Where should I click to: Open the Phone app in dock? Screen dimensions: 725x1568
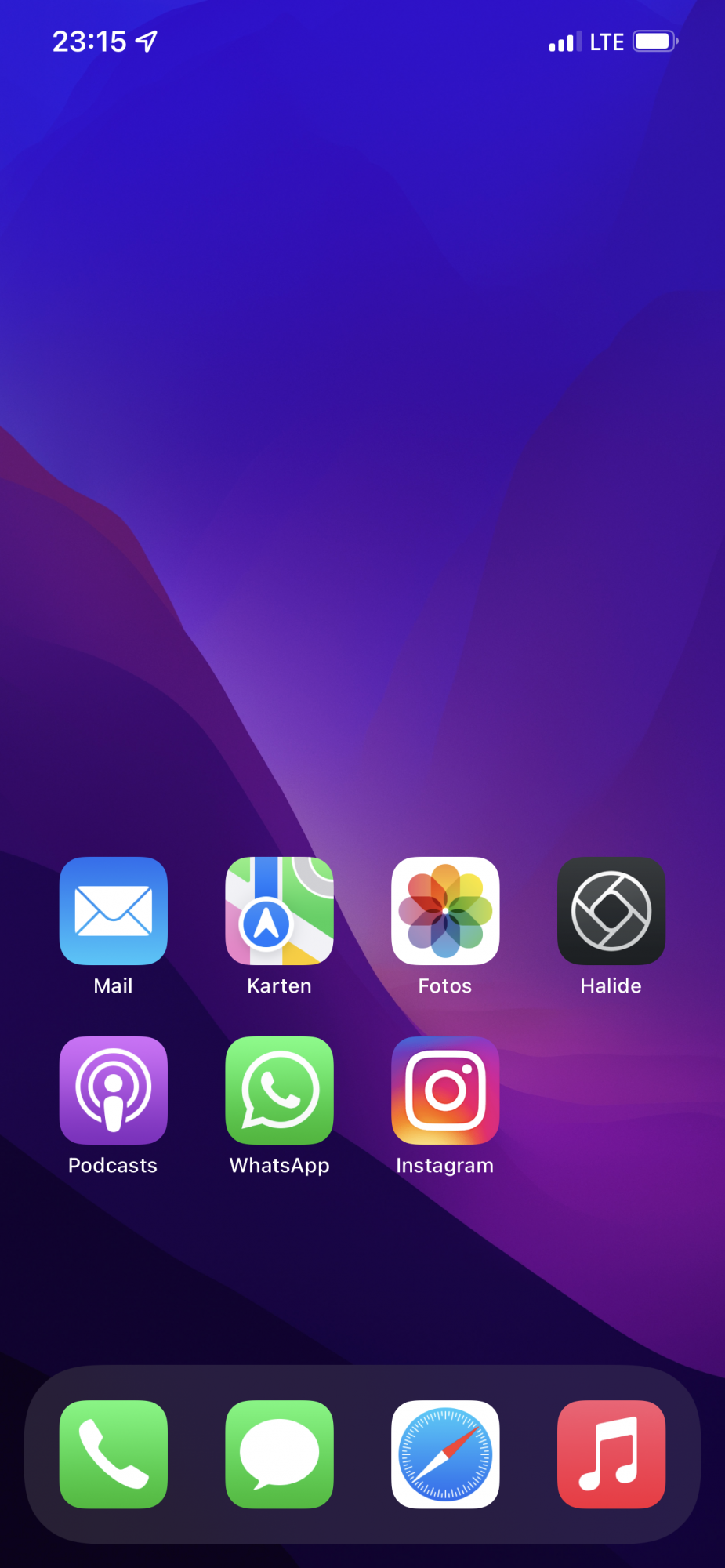tap(114, 1454)
